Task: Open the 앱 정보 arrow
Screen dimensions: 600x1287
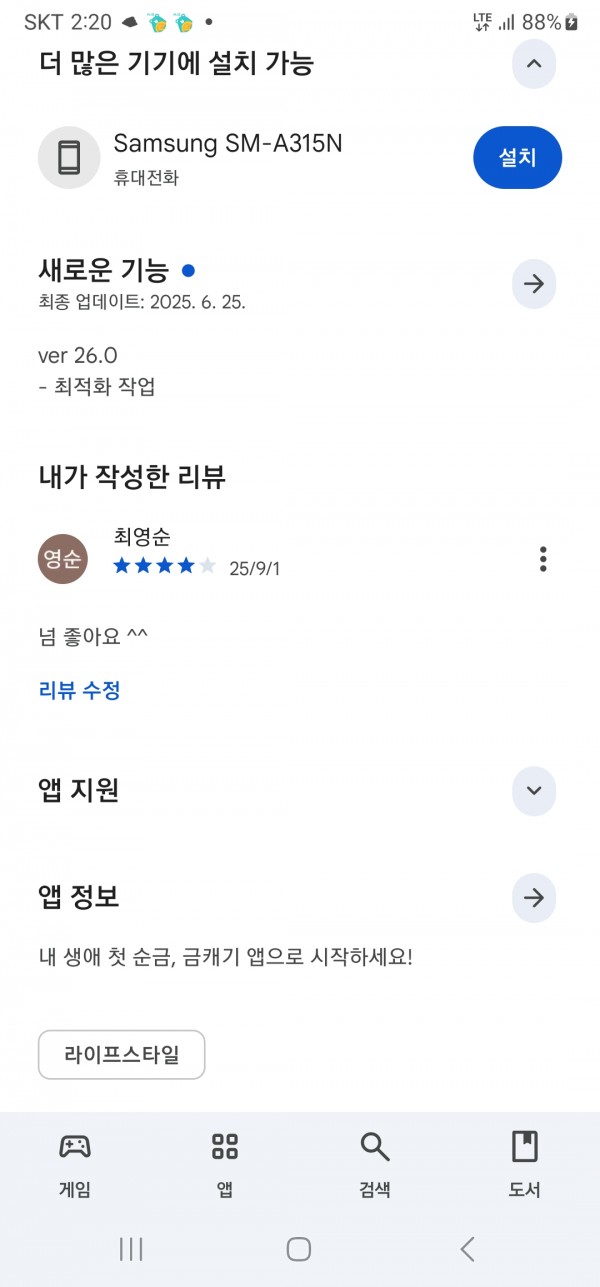Action: (534, 898)
